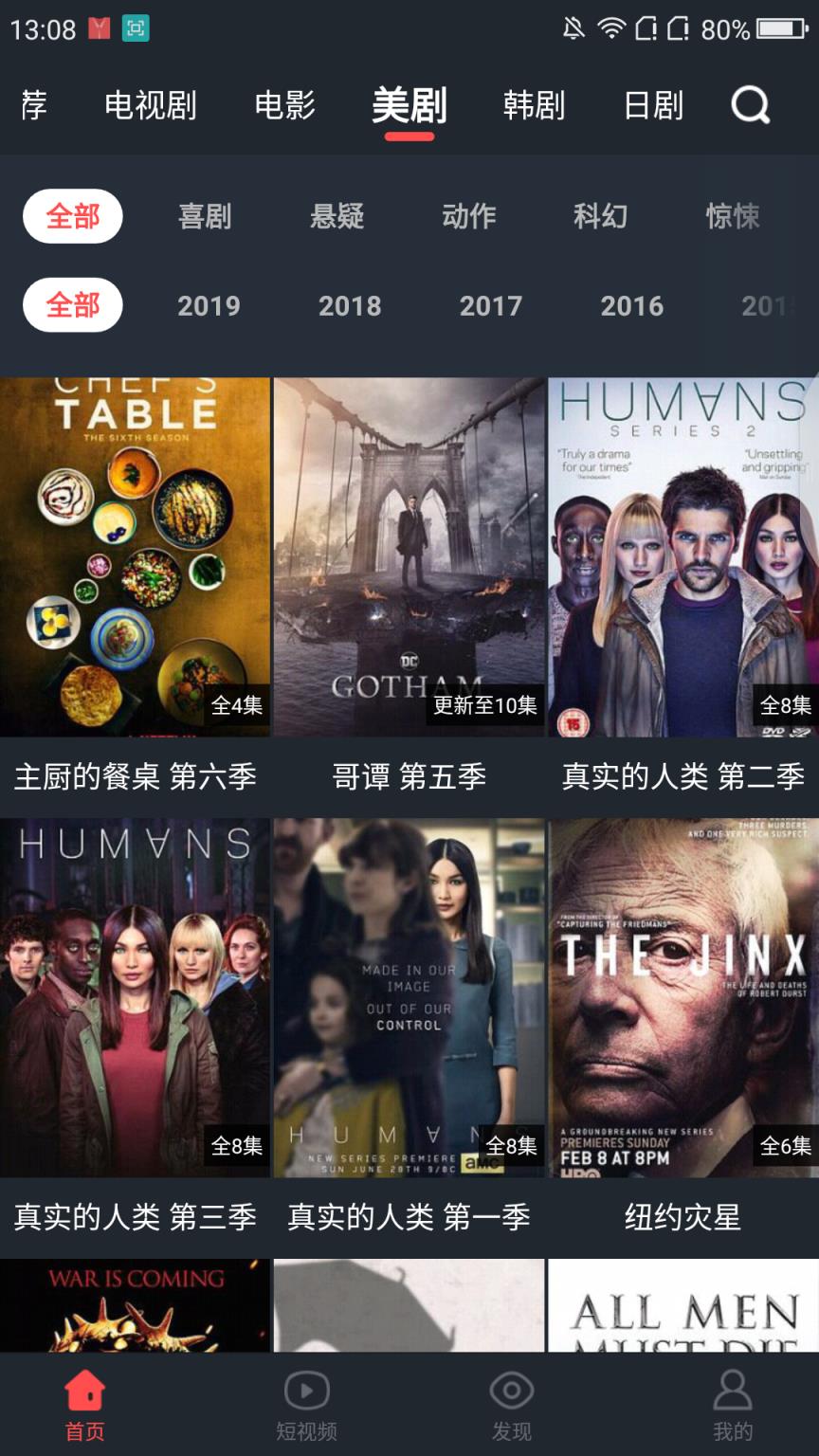Switch to the 韩剧 tab
The height and width of the screenshot is (1456, 819).
(534, 105)
